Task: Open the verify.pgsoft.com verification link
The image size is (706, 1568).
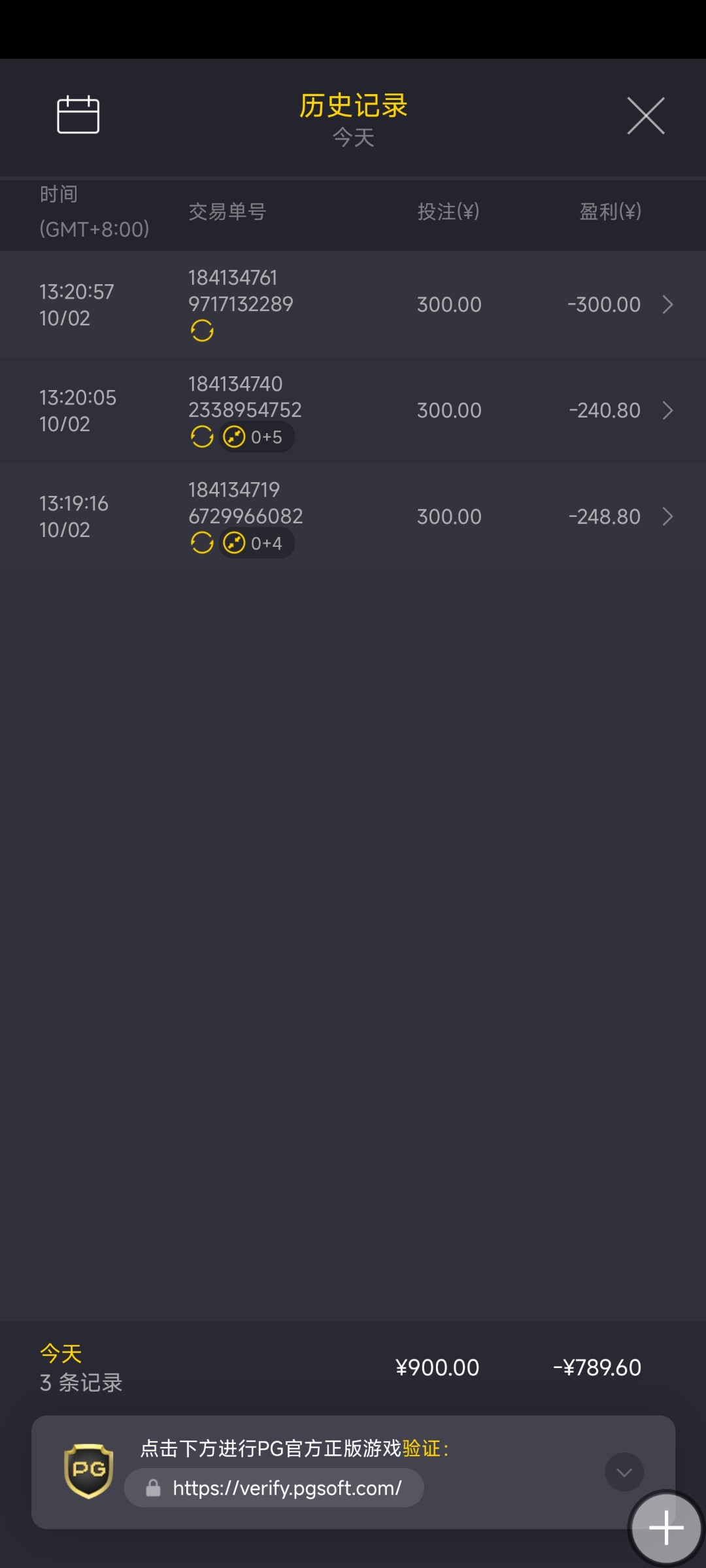Action: [274, 1488]
